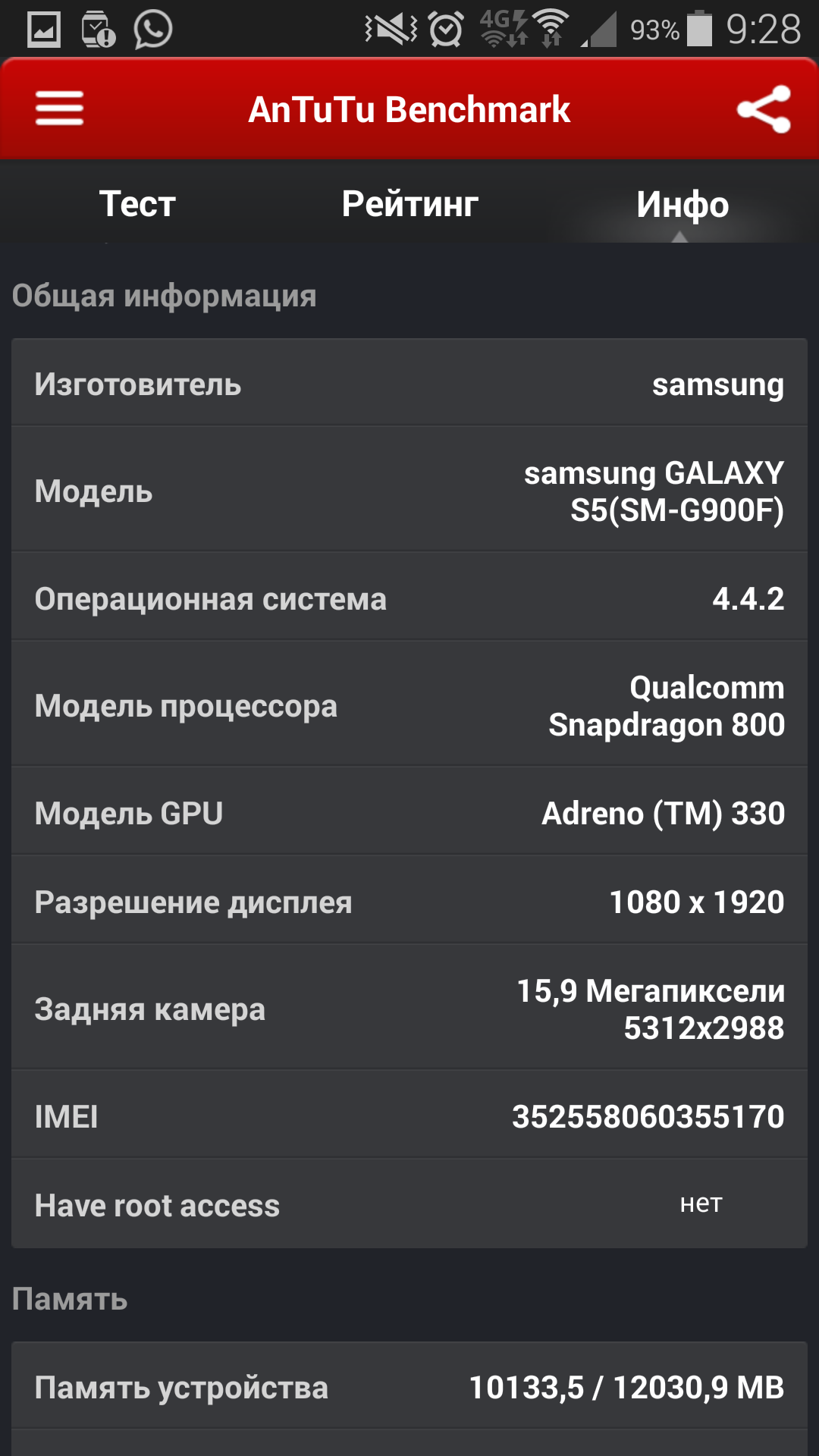Switch to the Тест tab

click(x=137, y=204)
